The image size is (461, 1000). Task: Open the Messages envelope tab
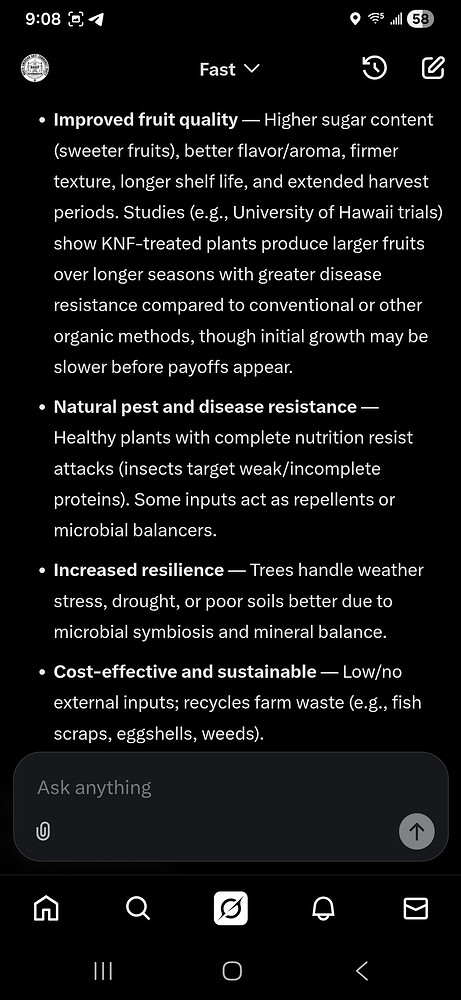click(x=416, y=908)
